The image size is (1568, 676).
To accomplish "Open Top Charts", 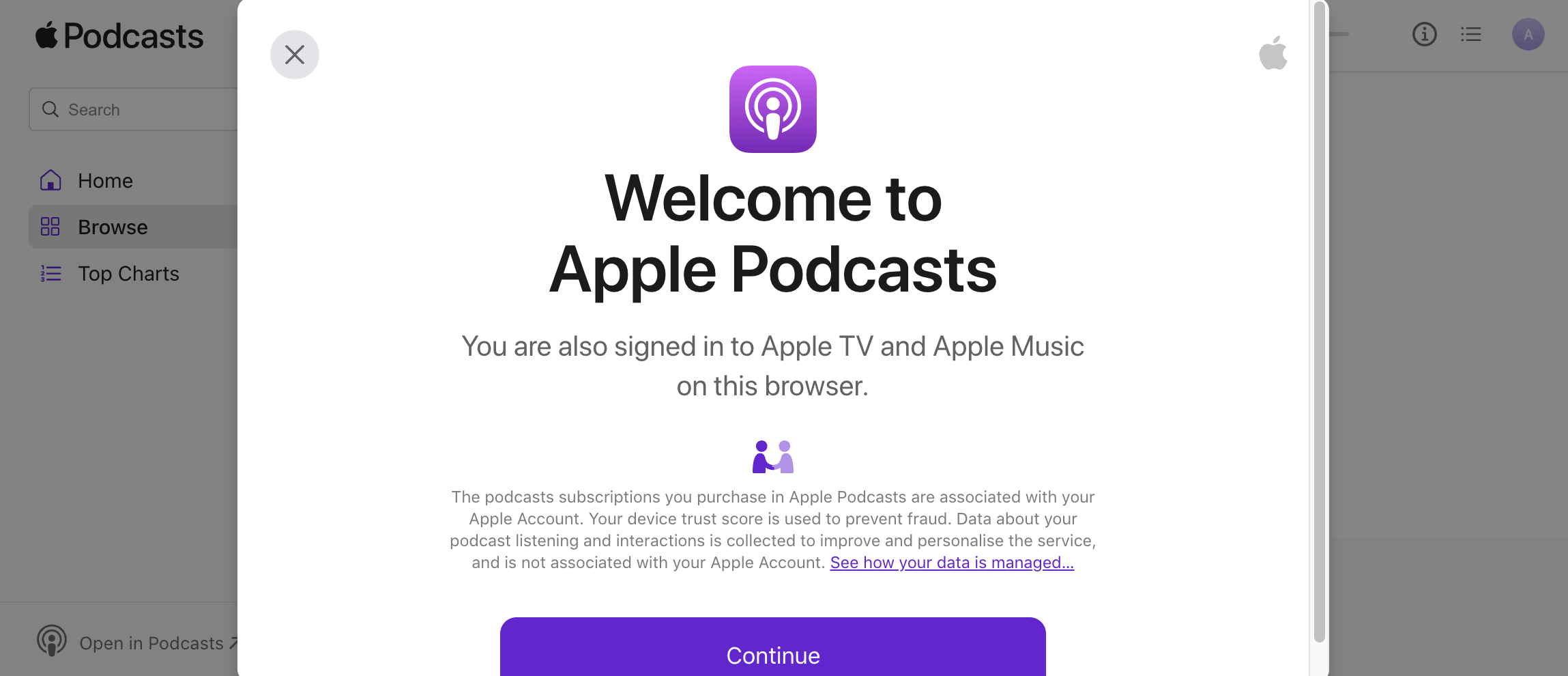I will tap(128, 274).
